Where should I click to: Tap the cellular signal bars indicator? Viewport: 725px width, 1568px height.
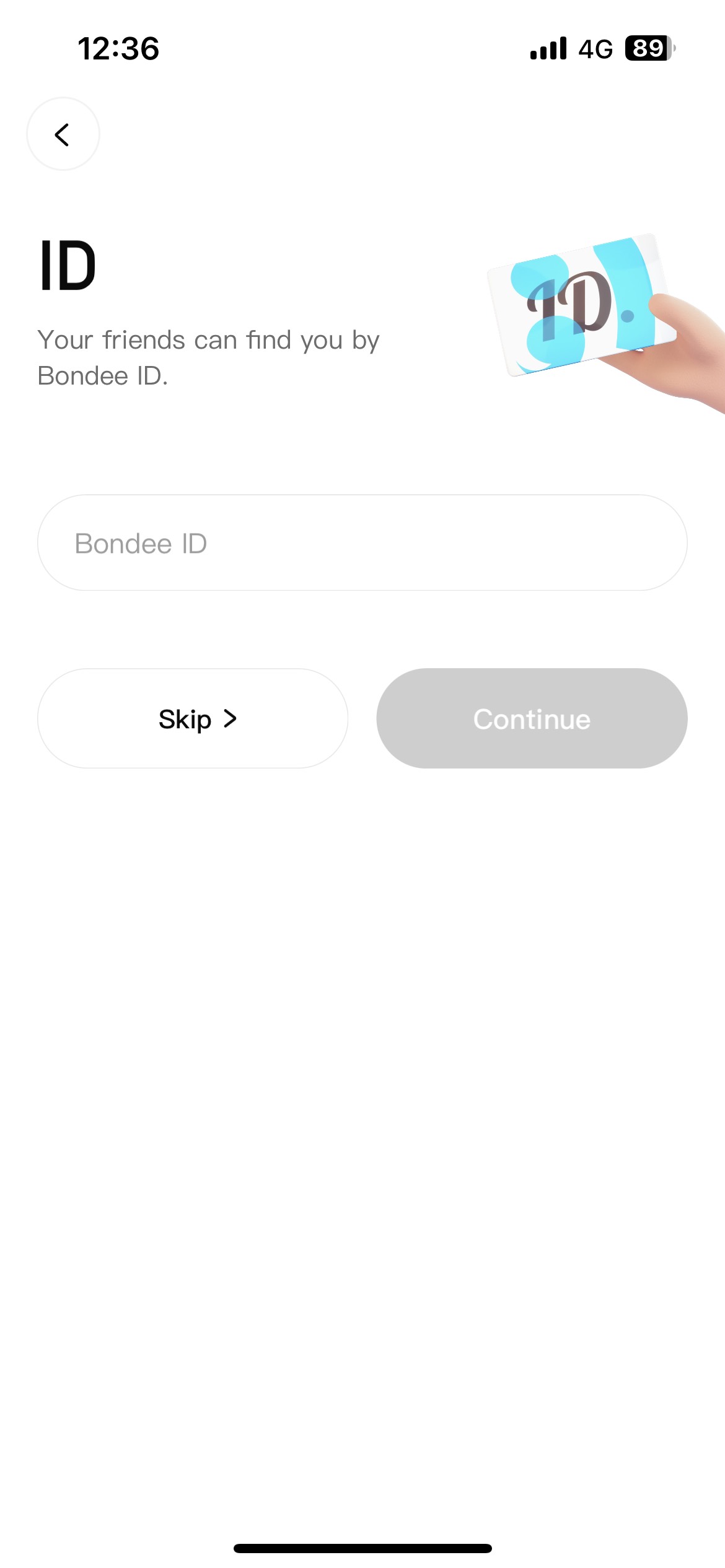pos(548,48)
